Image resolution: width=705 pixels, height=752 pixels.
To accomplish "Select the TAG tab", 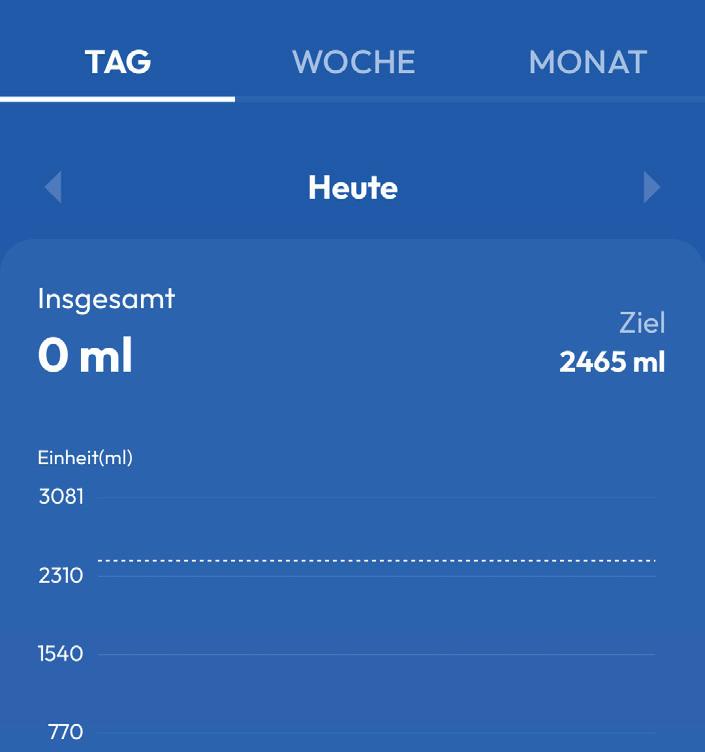I will pyautogui.click(x=118, y=62).
